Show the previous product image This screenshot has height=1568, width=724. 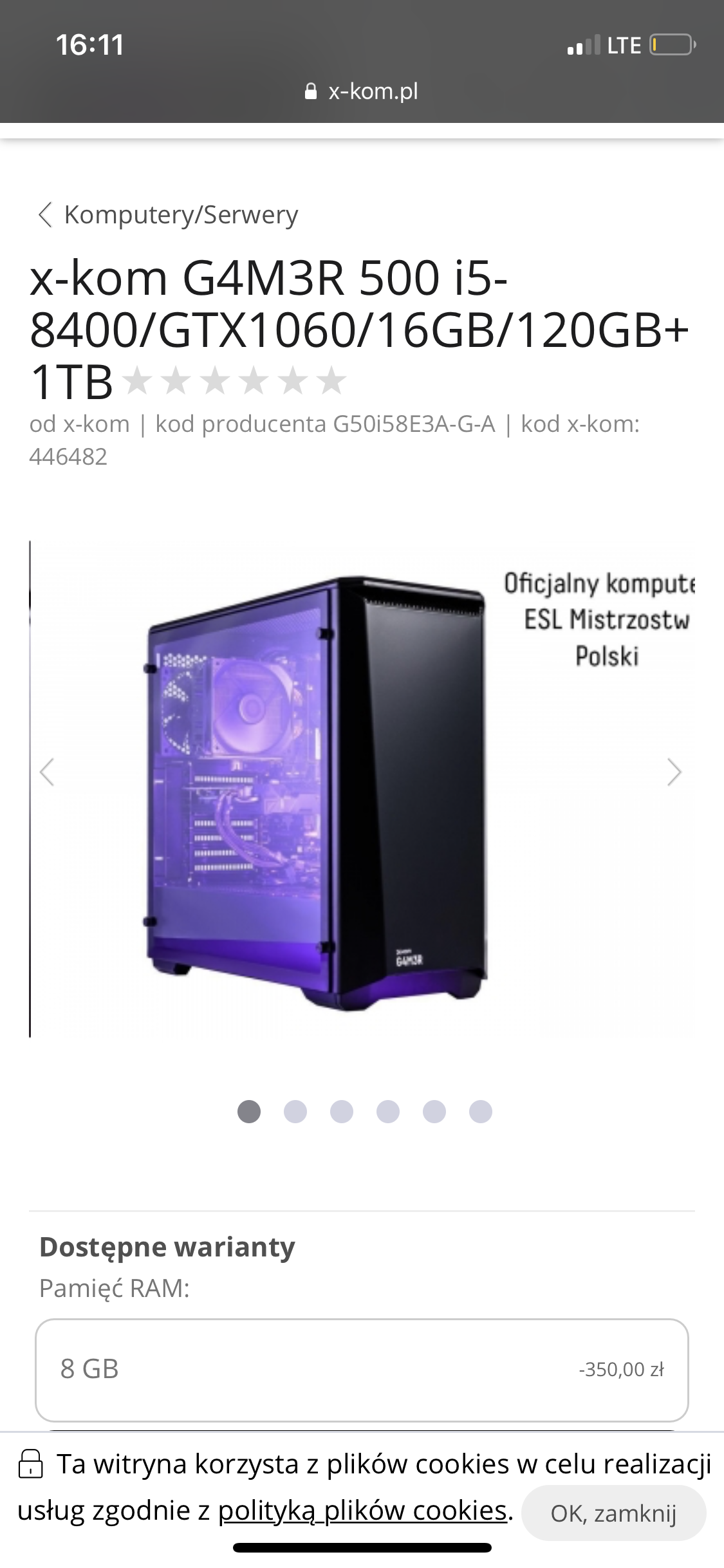click(x=47, y=772)
